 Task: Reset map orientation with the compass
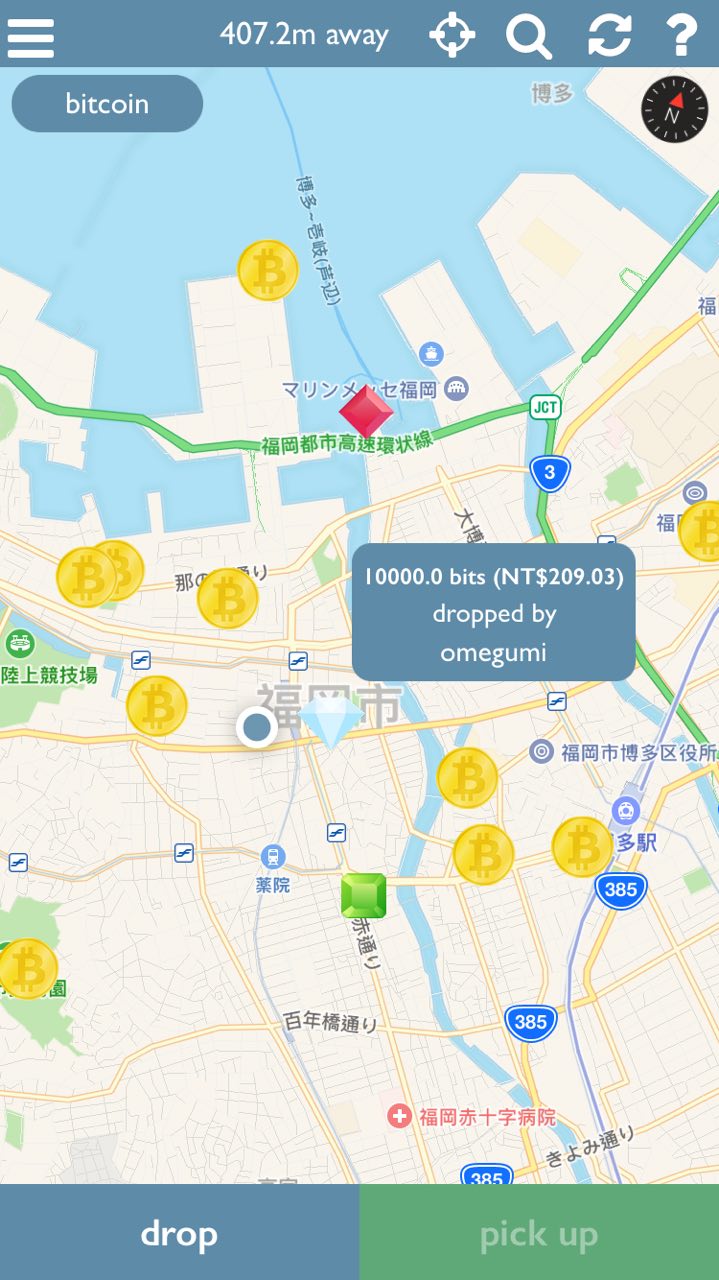point(674,110)
